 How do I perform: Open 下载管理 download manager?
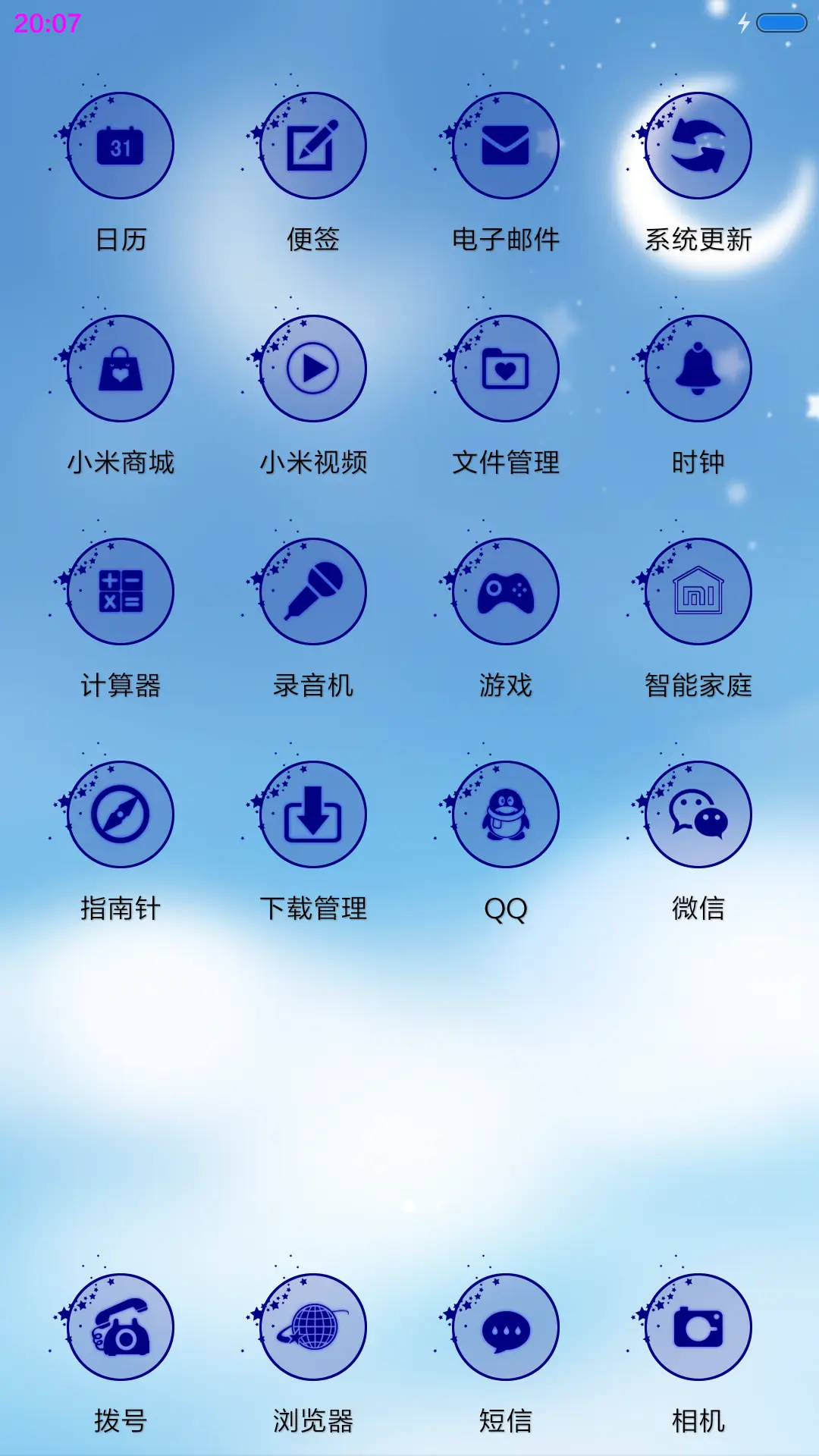click(x=312, y=814)
